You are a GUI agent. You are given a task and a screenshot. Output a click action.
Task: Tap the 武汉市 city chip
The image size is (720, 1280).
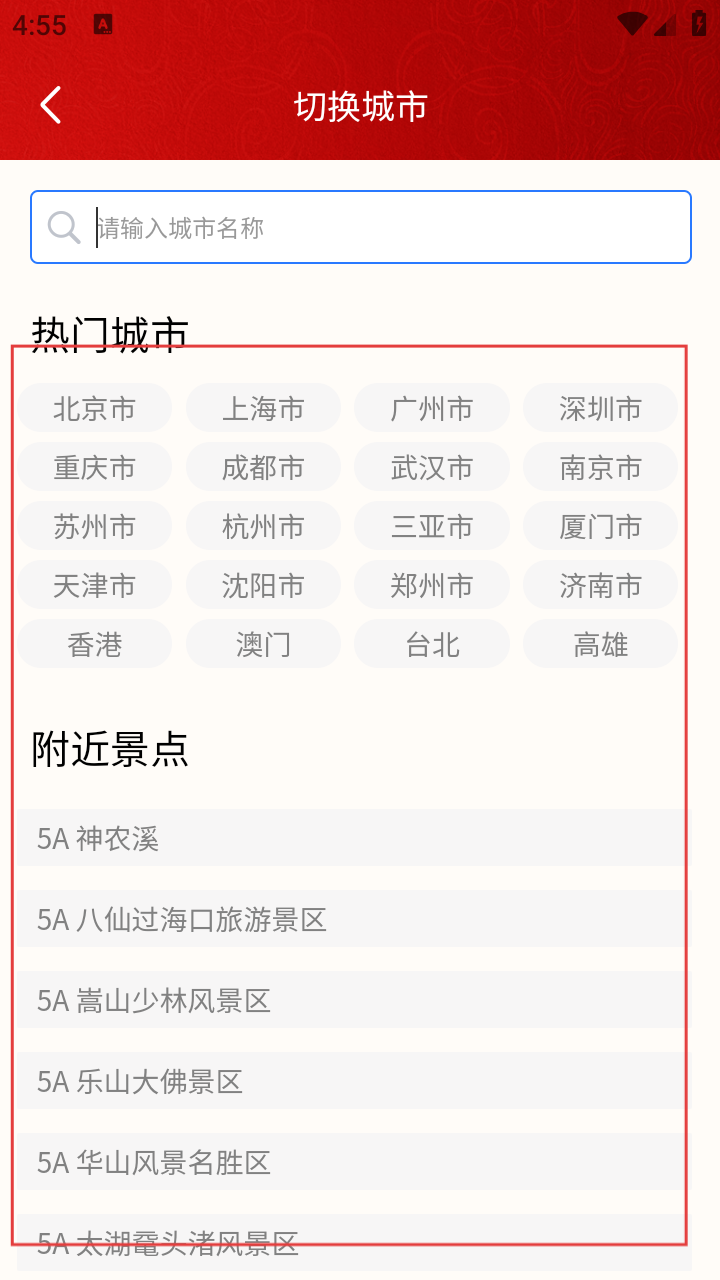click(432, 467)
